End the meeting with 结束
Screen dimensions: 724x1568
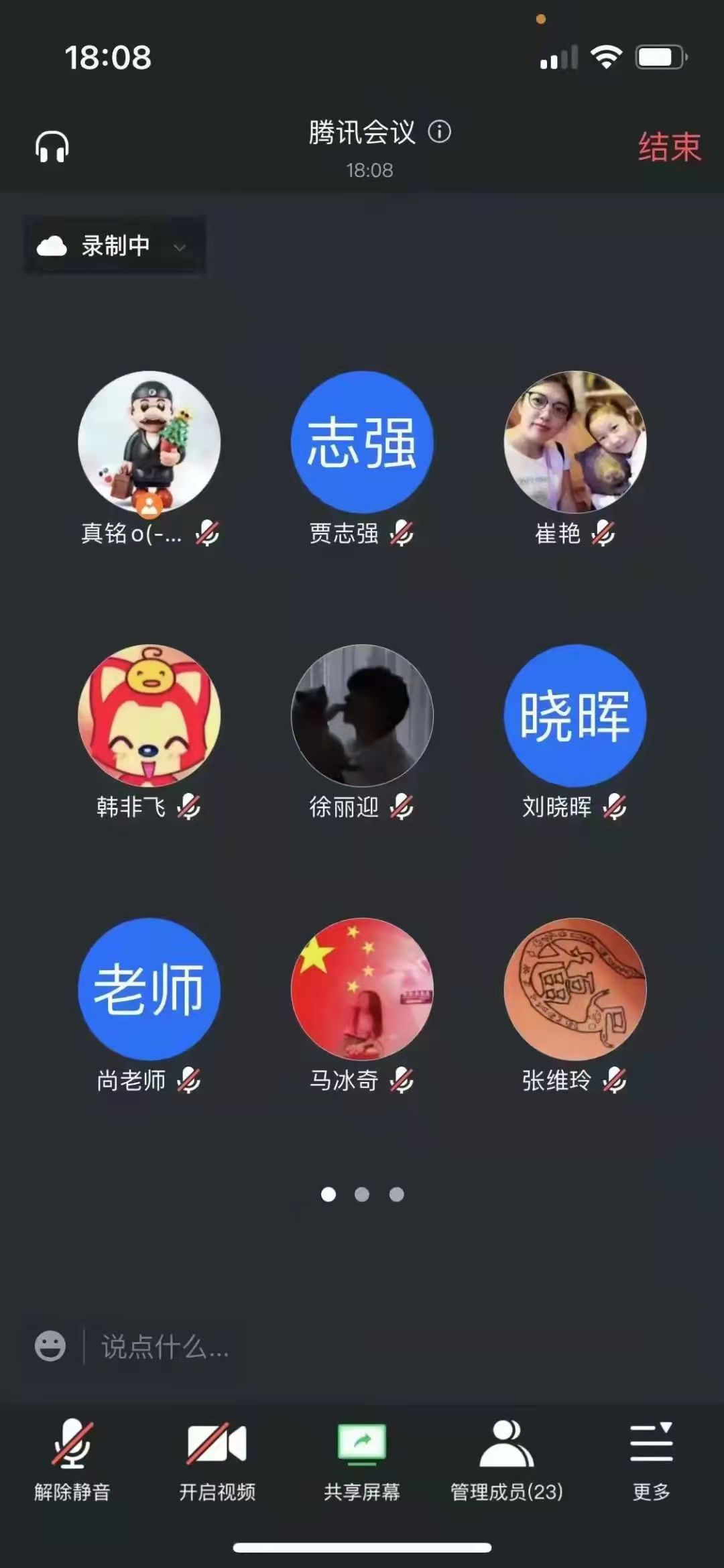tap(669, 147)
